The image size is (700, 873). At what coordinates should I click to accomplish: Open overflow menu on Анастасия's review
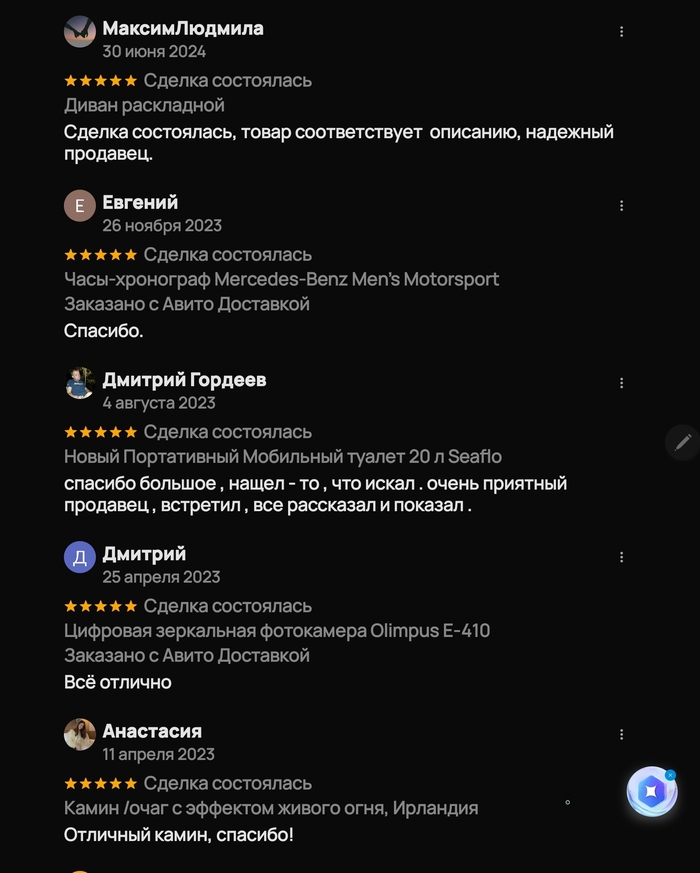[x=621, y=734]
